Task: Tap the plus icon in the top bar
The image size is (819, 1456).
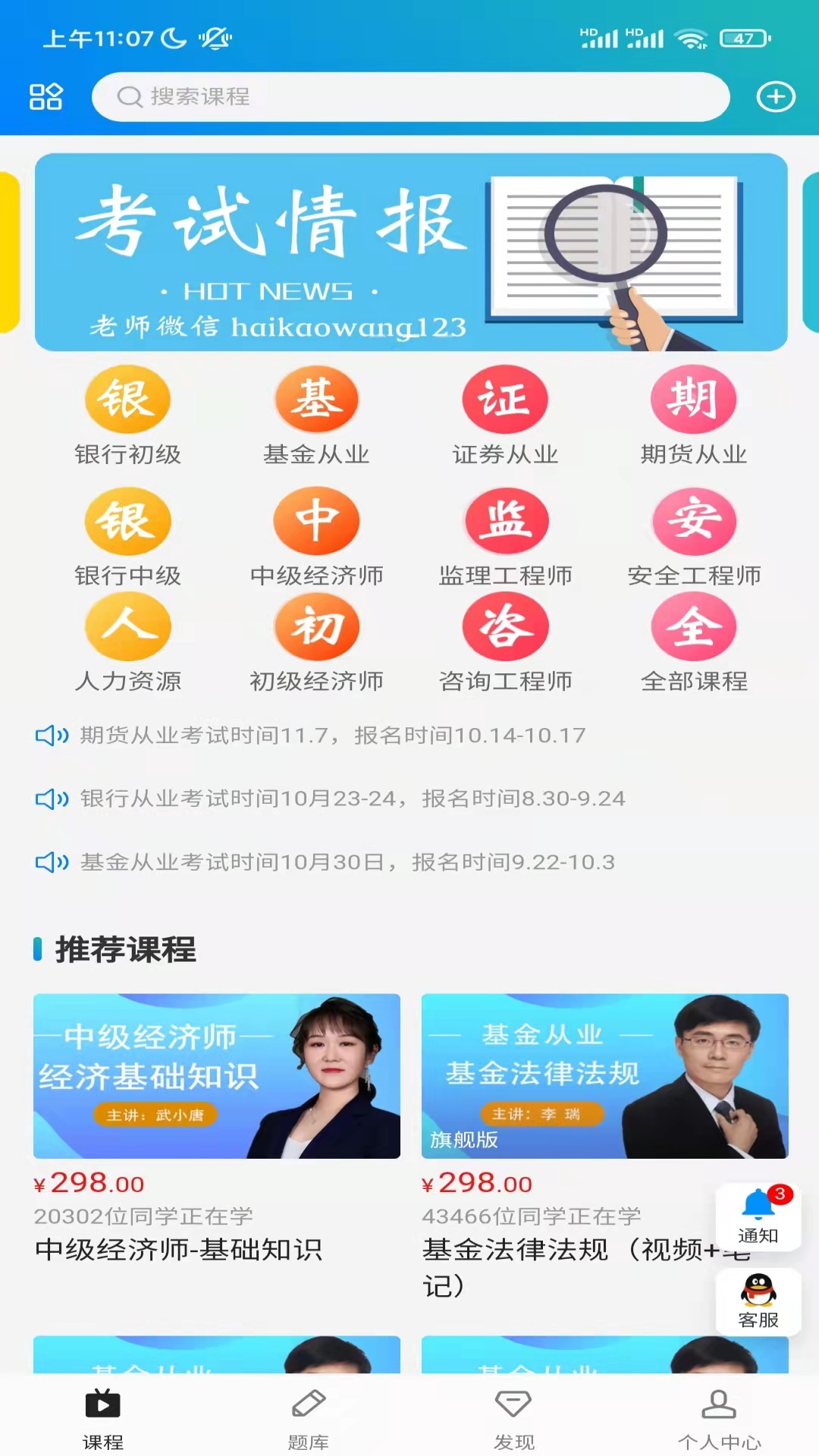Action: point(775,97)
